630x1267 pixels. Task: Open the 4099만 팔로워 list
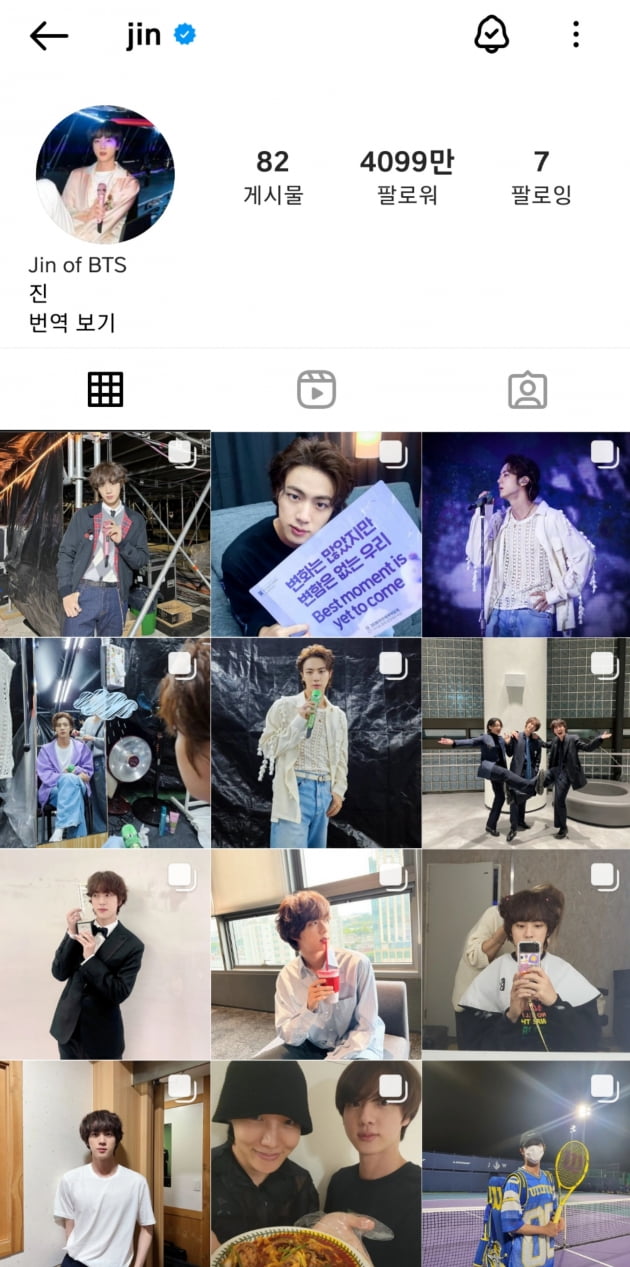click(x=406, y=175)
